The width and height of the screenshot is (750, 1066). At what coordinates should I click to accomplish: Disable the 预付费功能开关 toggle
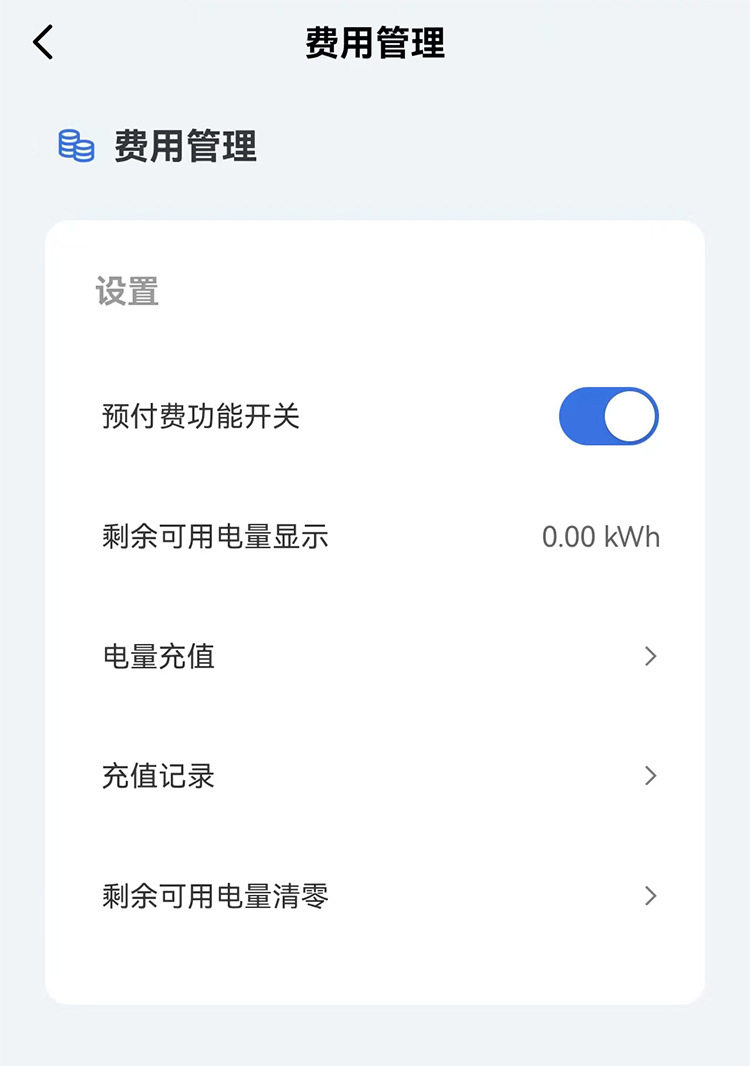[609, 416]
